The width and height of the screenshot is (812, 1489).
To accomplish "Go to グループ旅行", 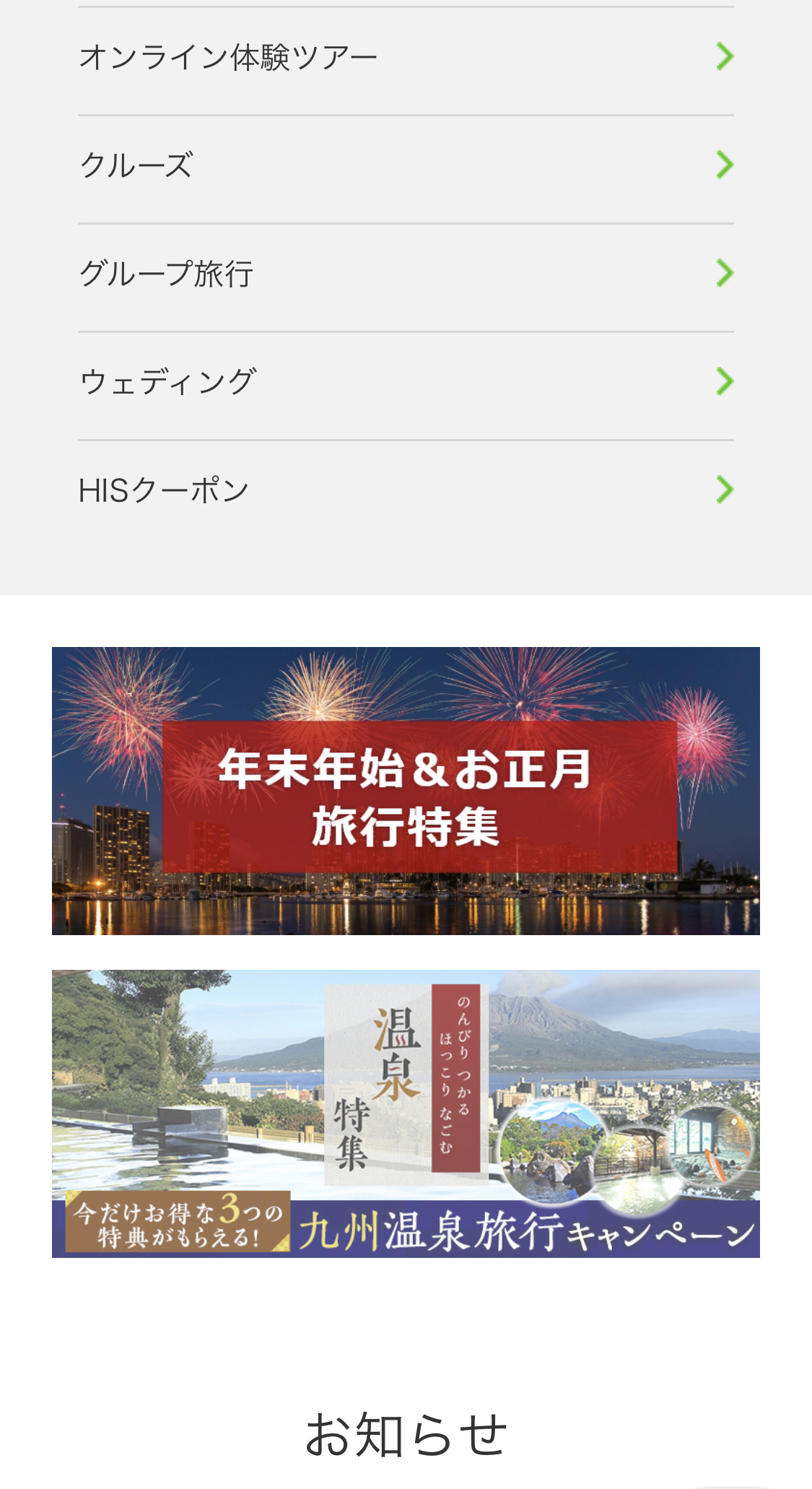I will (406, 274).
